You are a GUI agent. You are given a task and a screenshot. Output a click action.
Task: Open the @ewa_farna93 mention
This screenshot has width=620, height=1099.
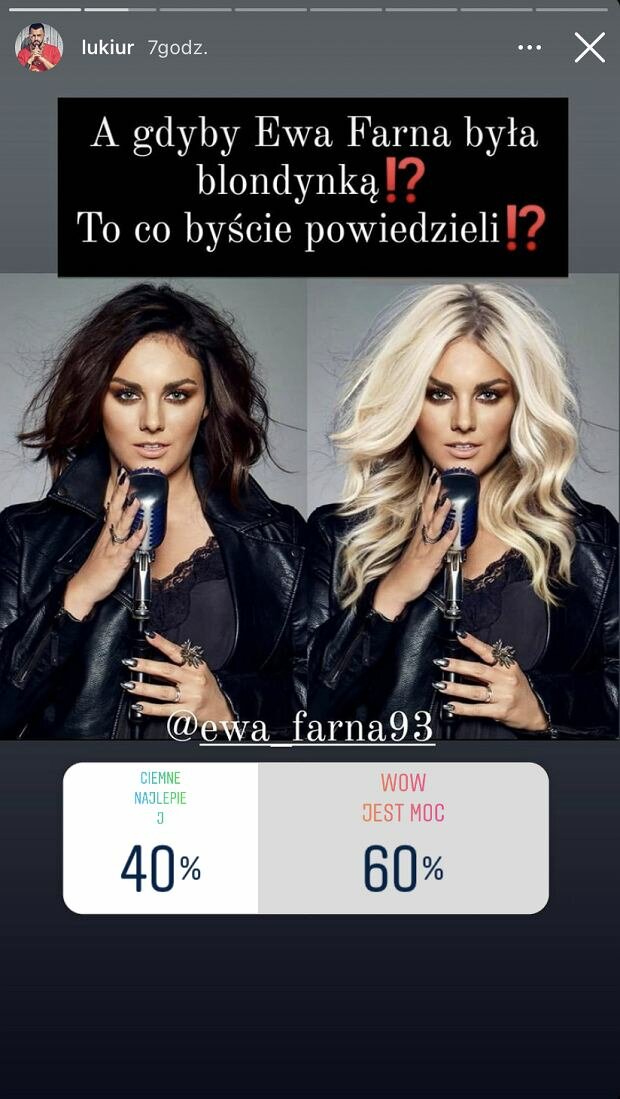(x=300, y=728)
